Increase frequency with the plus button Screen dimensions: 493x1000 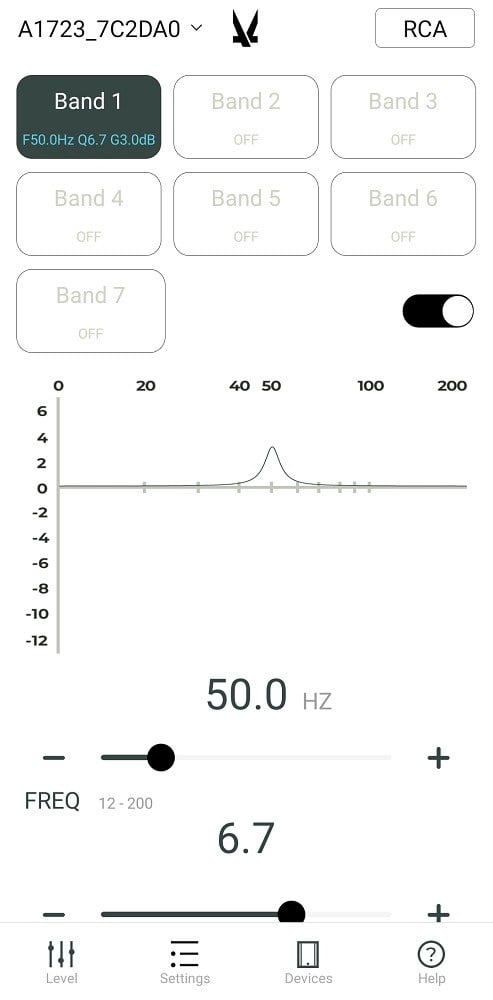(x=438, y=758)
